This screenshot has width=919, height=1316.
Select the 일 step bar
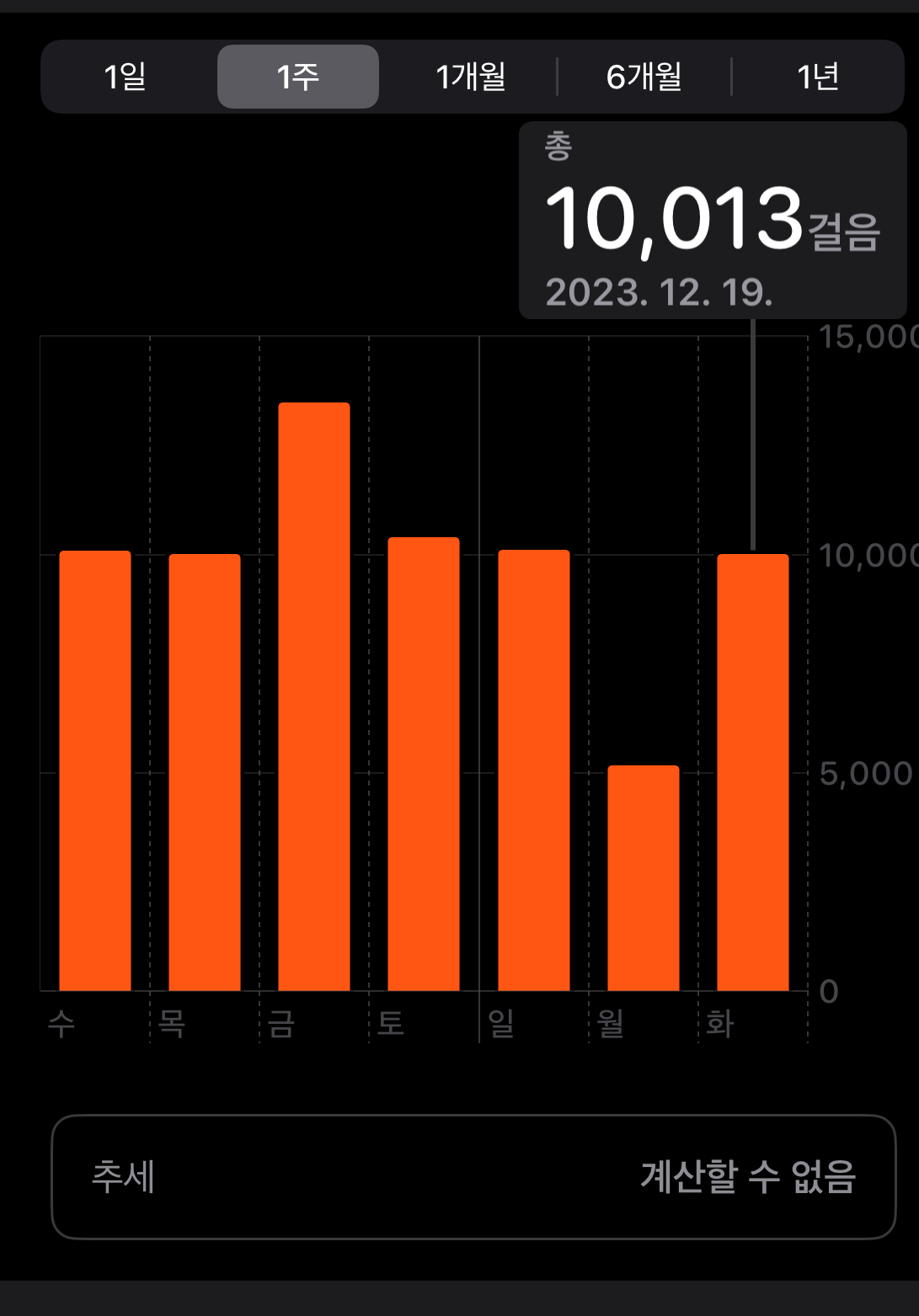pos(534,770)
